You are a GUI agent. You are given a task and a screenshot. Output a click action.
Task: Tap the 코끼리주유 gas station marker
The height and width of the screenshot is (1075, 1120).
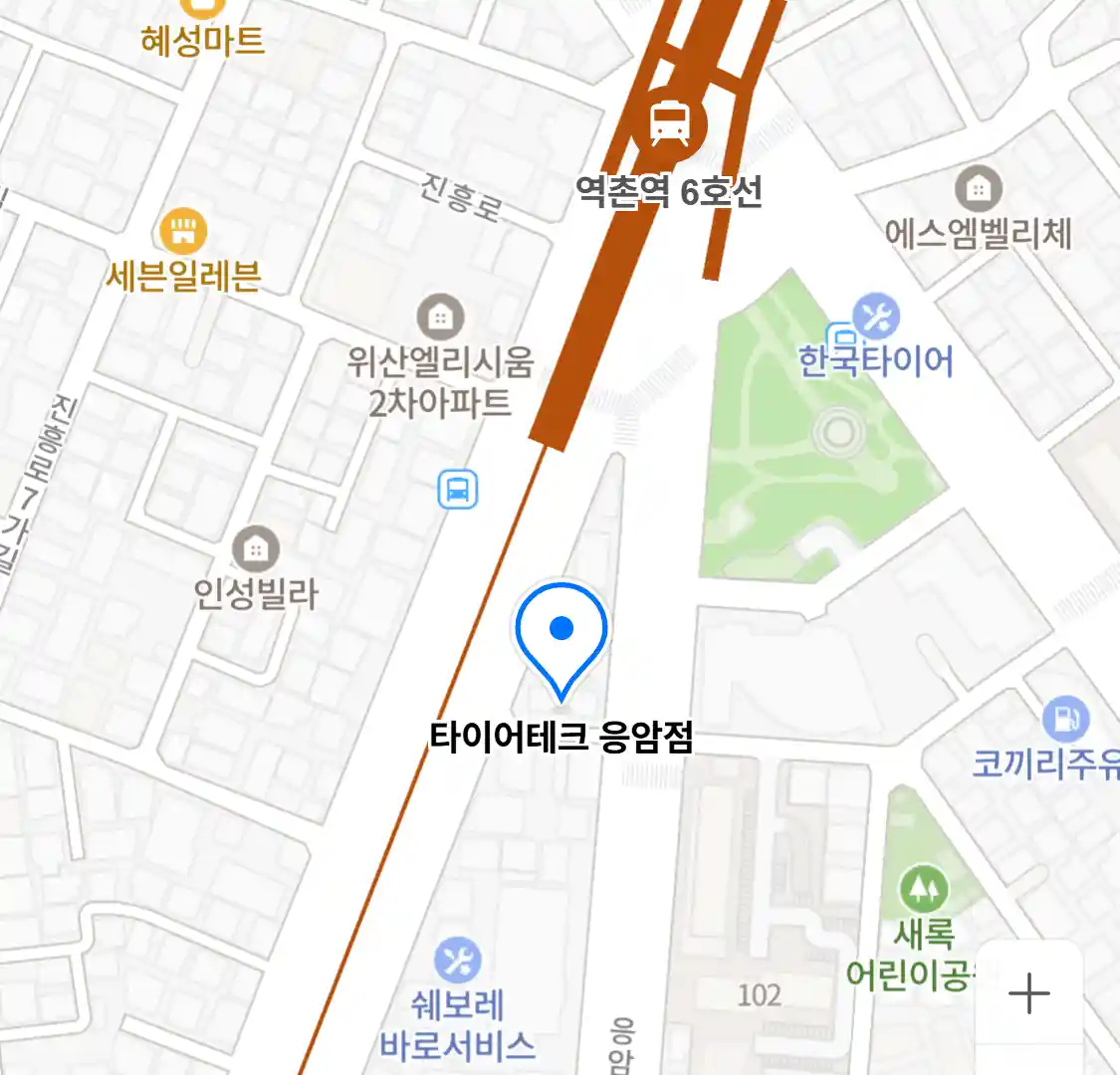tap(1065, 718)
